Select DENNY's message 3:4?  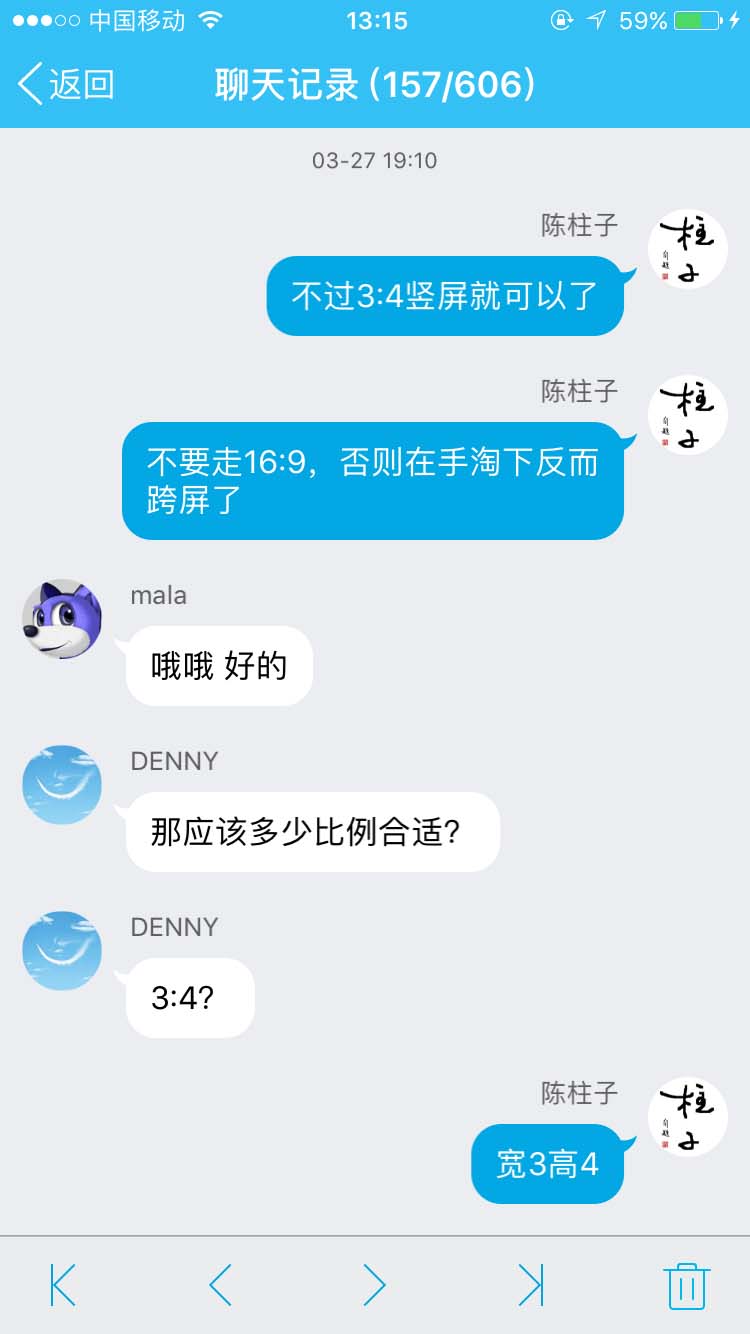click(x=188, y=996)
